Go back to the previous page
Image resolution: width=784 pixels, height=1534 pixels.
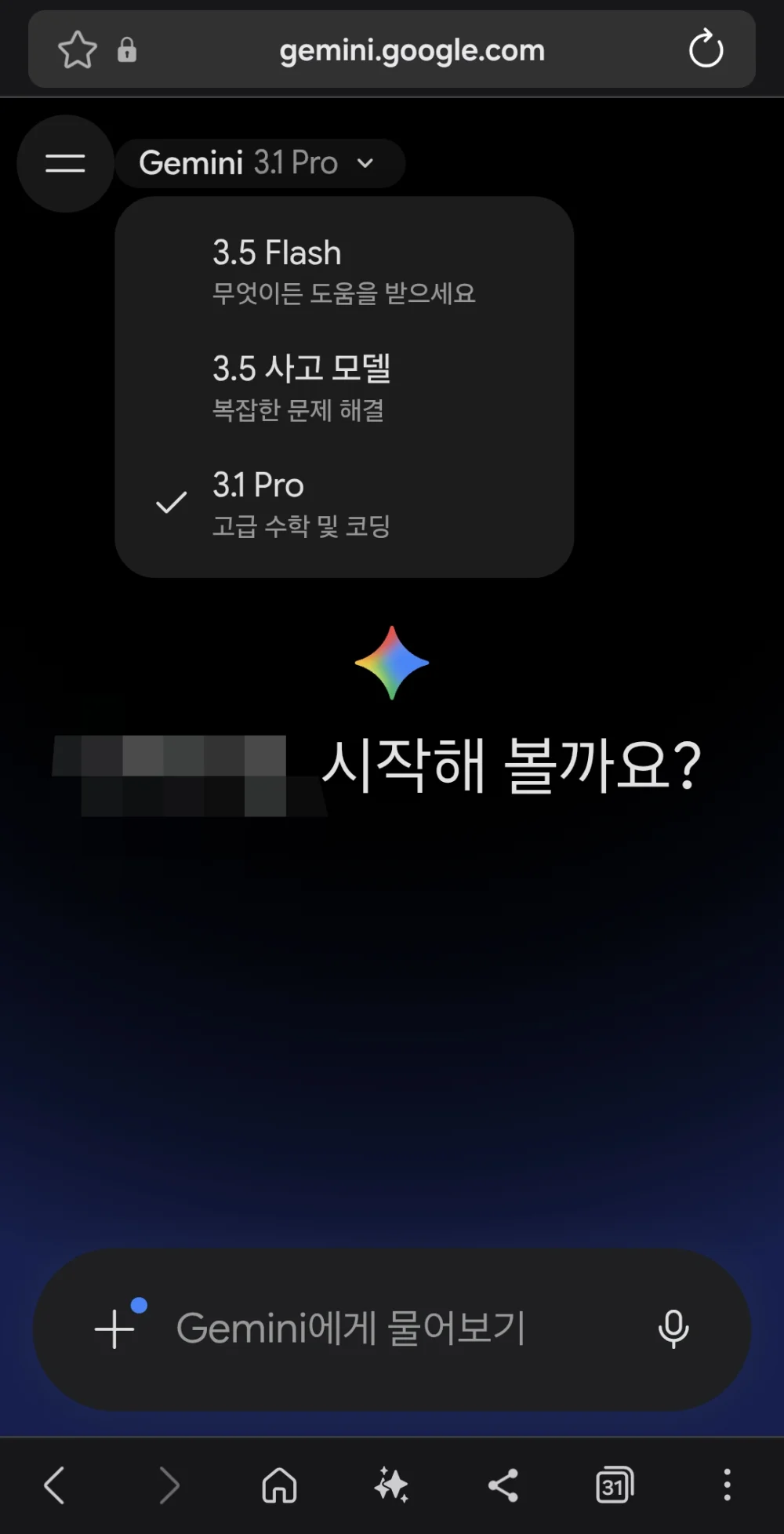click(x=54, y=1485)
